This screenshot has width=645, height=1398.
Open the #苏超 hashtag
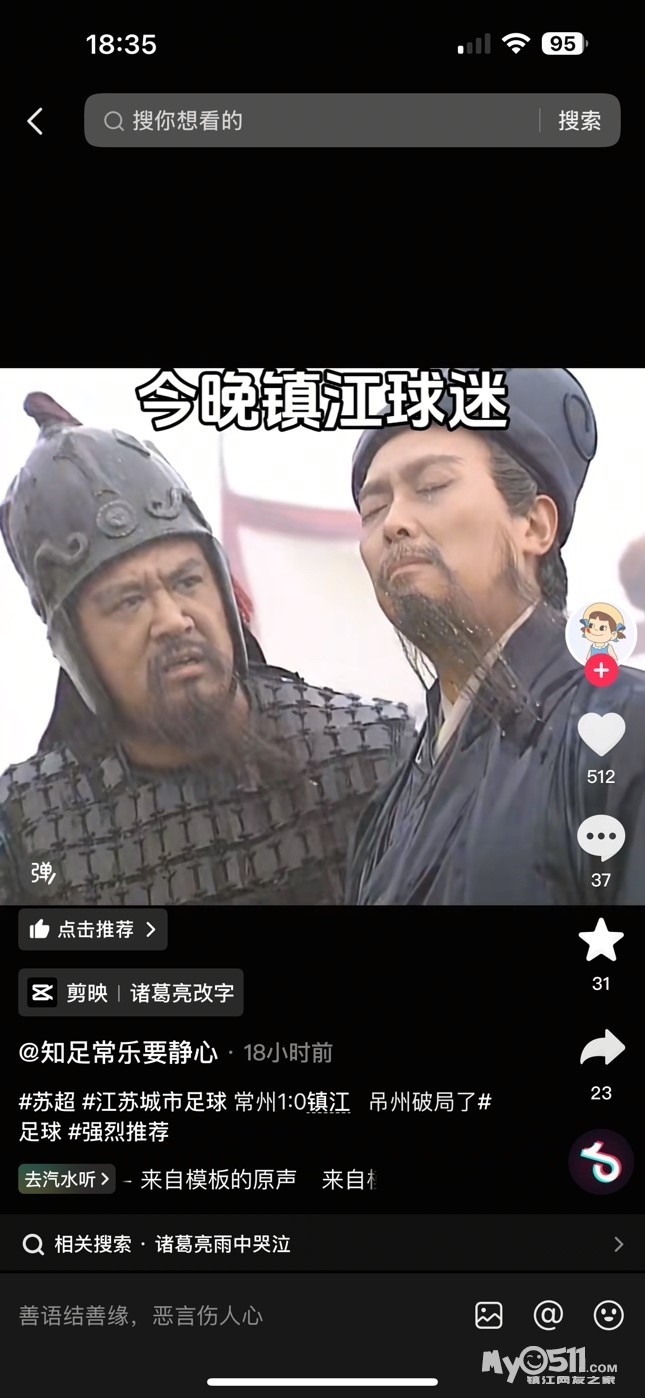pyautogui.click(x=47, y=1102)
